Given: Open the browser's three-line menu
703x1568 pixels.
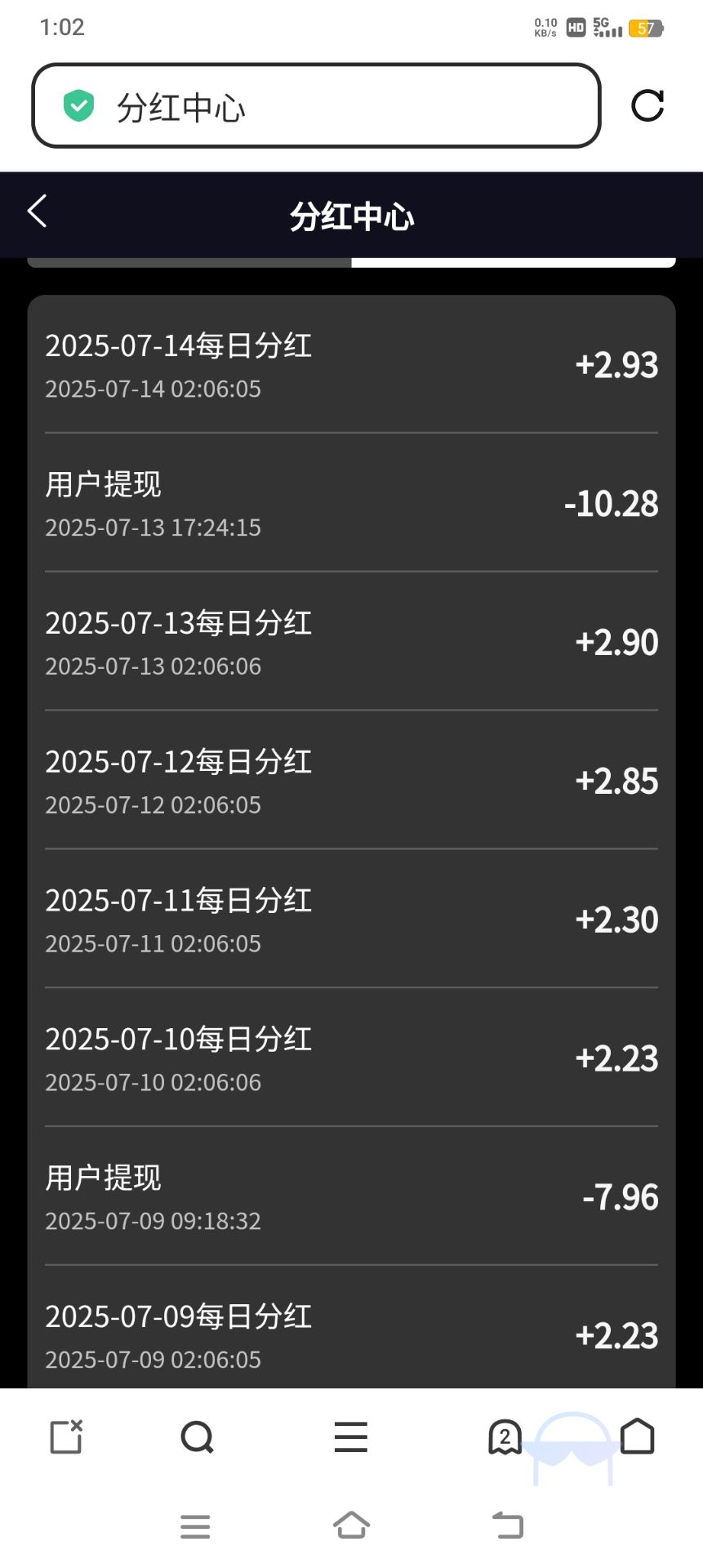Looking at the screenshot, I should 351,1437.
